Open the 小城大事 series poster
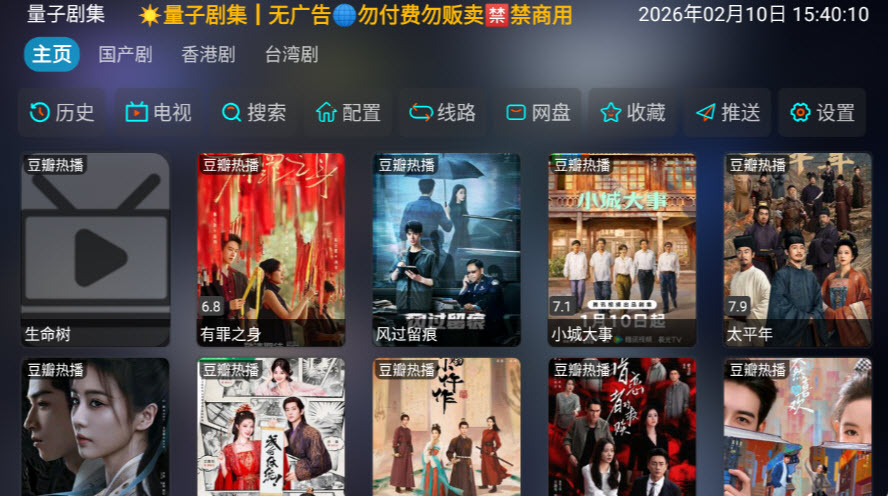Viewport: 888px width, 496px height. click(622, 249)
